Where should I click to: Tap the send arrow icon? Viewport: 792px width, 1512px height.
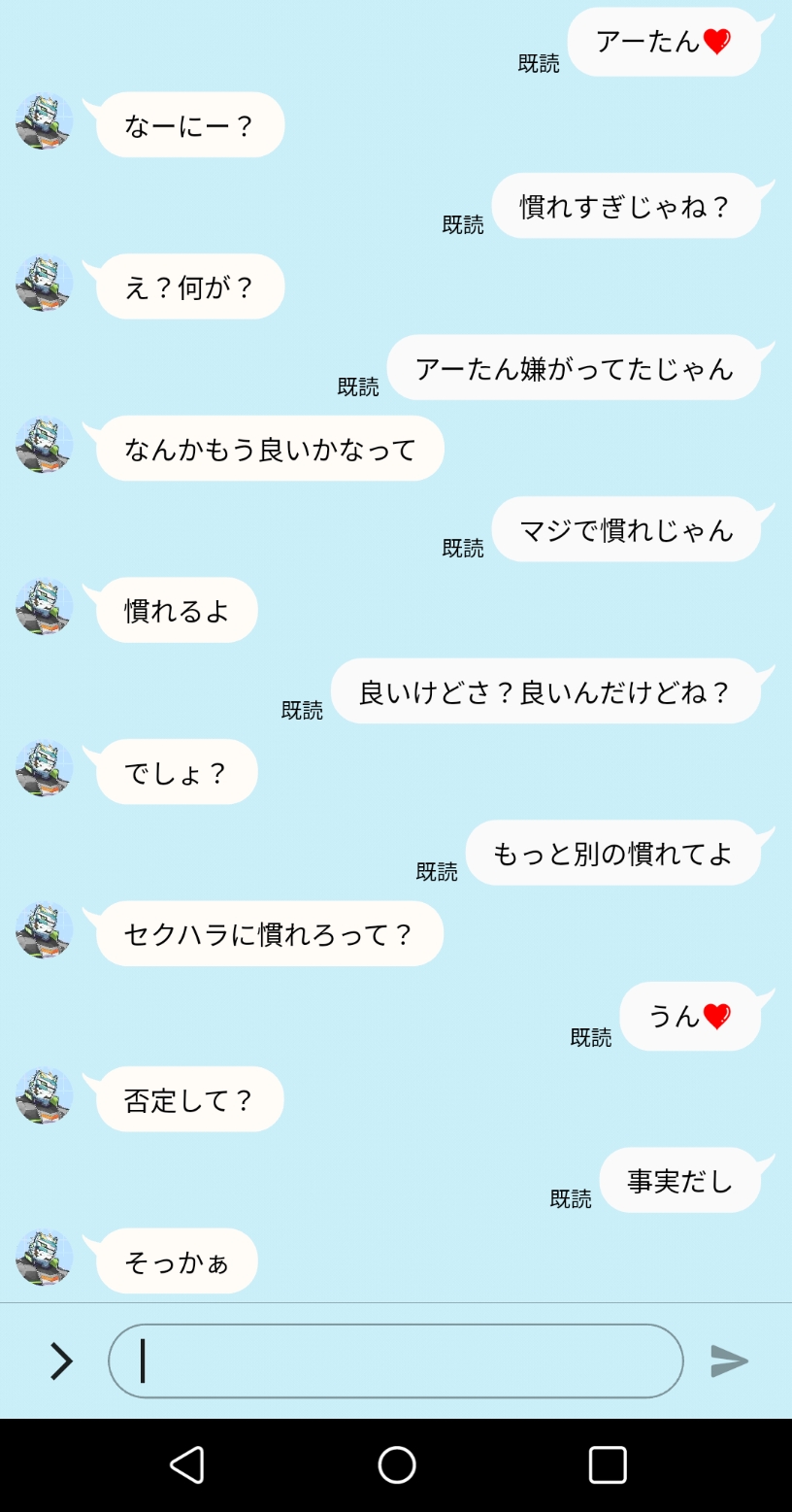(729, 1361)
